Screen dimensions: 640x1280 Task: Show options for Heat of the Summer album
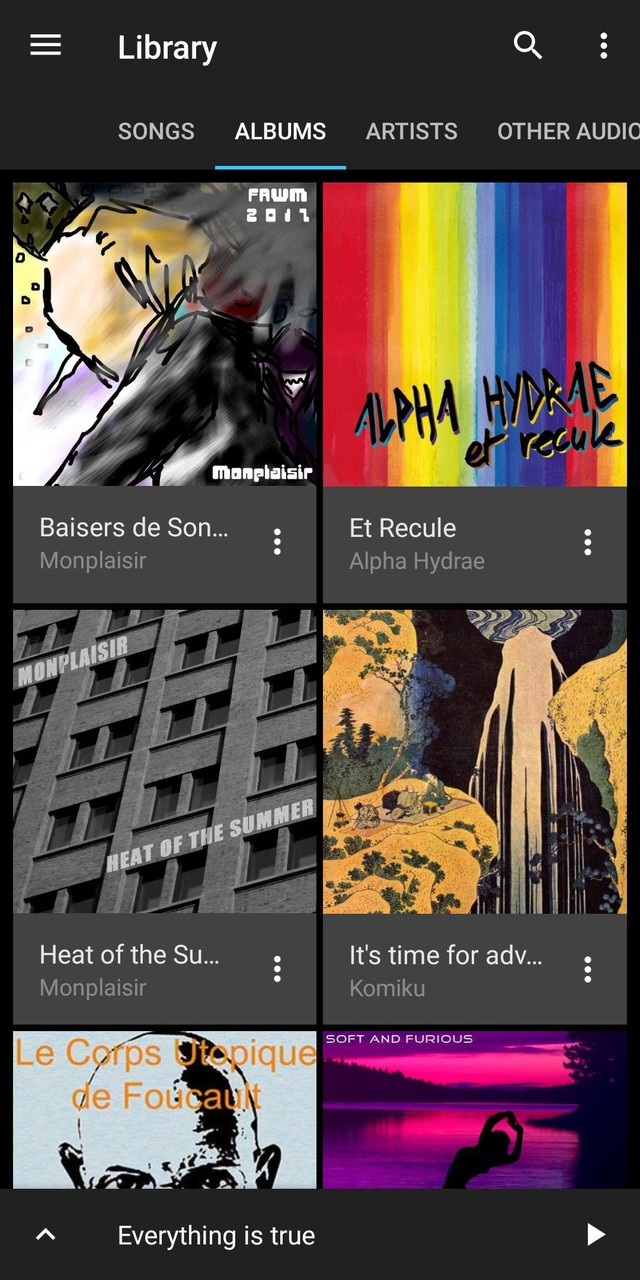click(277, 968)
